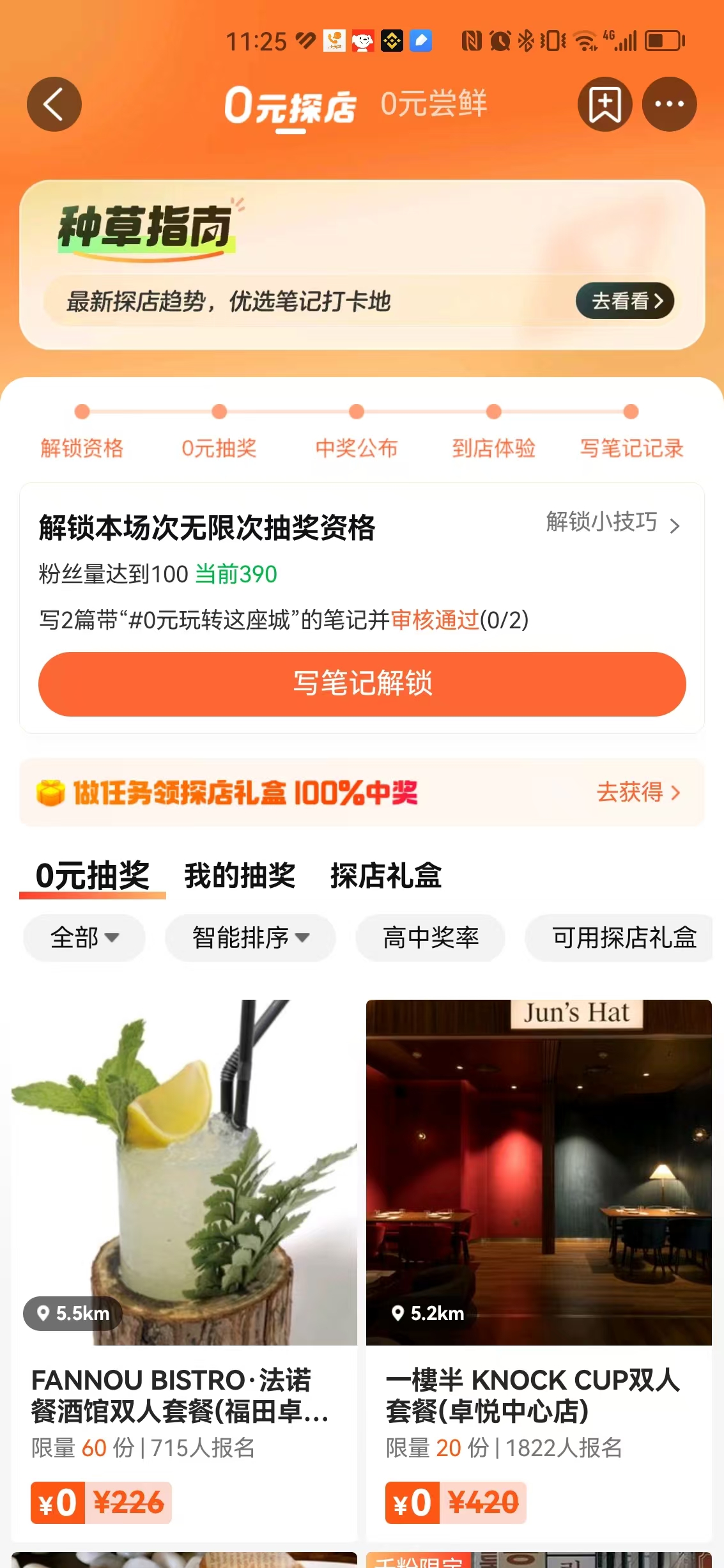Select the 高中奖率 filter chip
This screenshot has height=1568, width=724.
tap(430, 938)
